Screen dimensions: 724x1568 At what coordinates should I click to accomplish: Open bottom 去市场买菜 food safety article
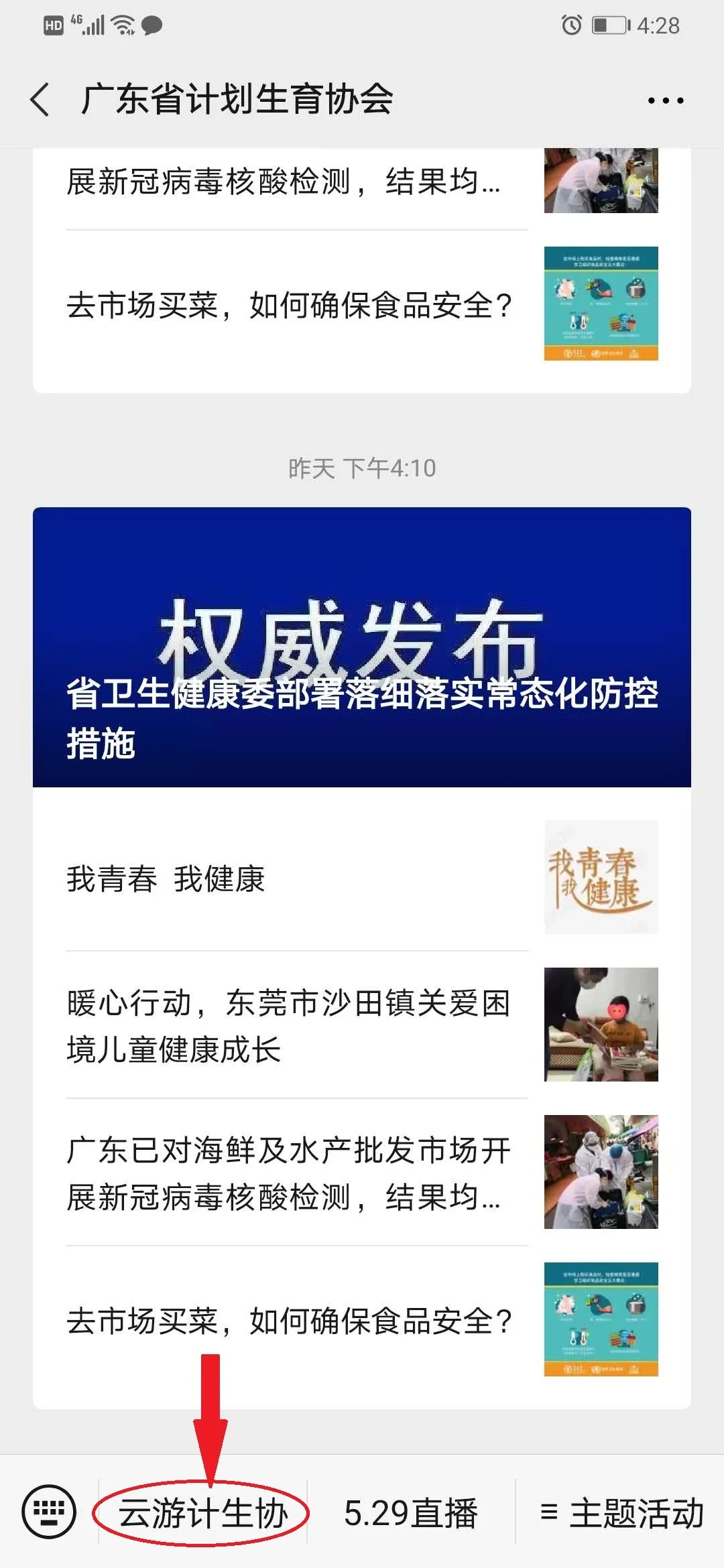point(362,1320)
